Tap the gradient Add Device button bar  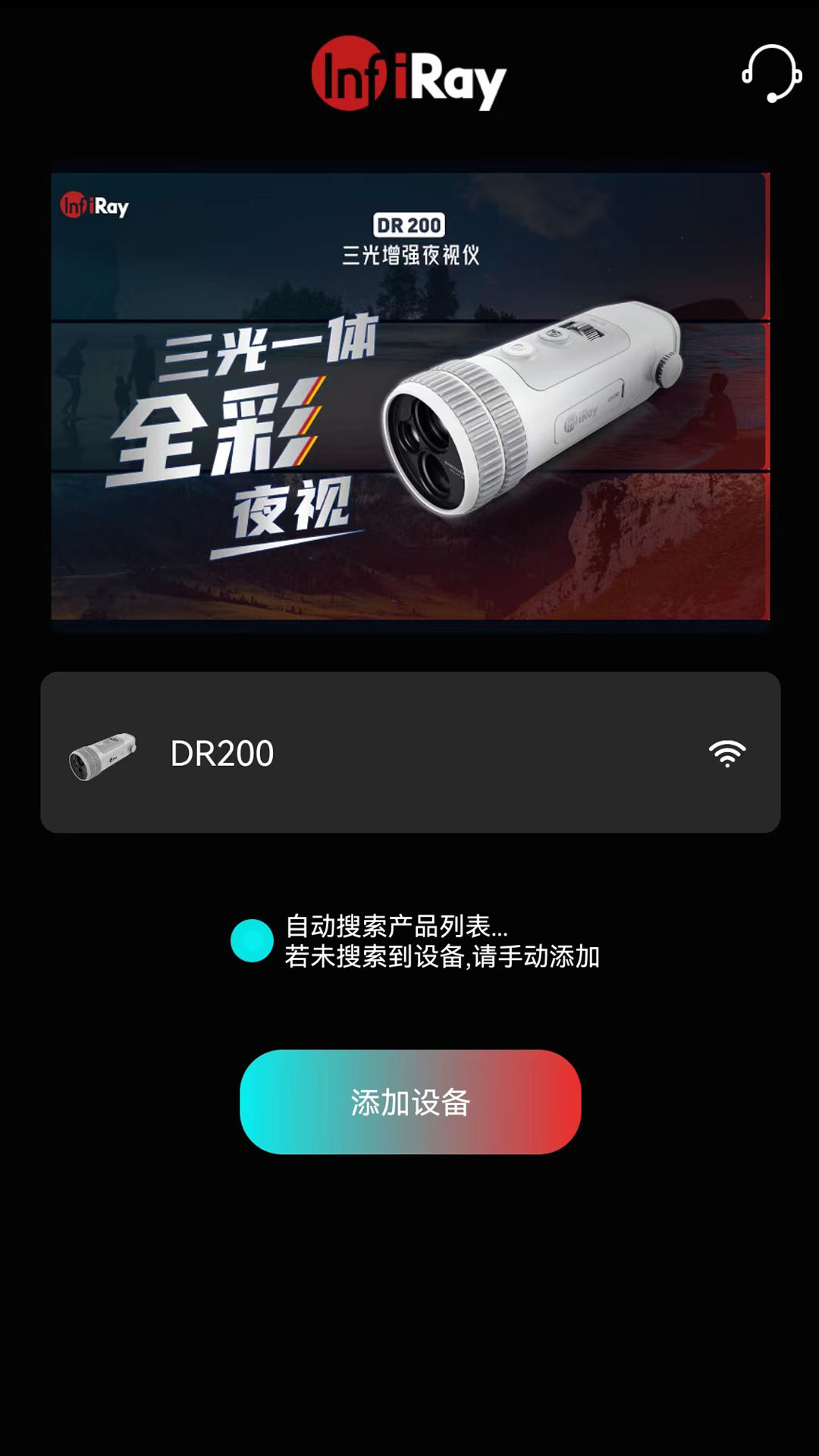pos(409,1104)
